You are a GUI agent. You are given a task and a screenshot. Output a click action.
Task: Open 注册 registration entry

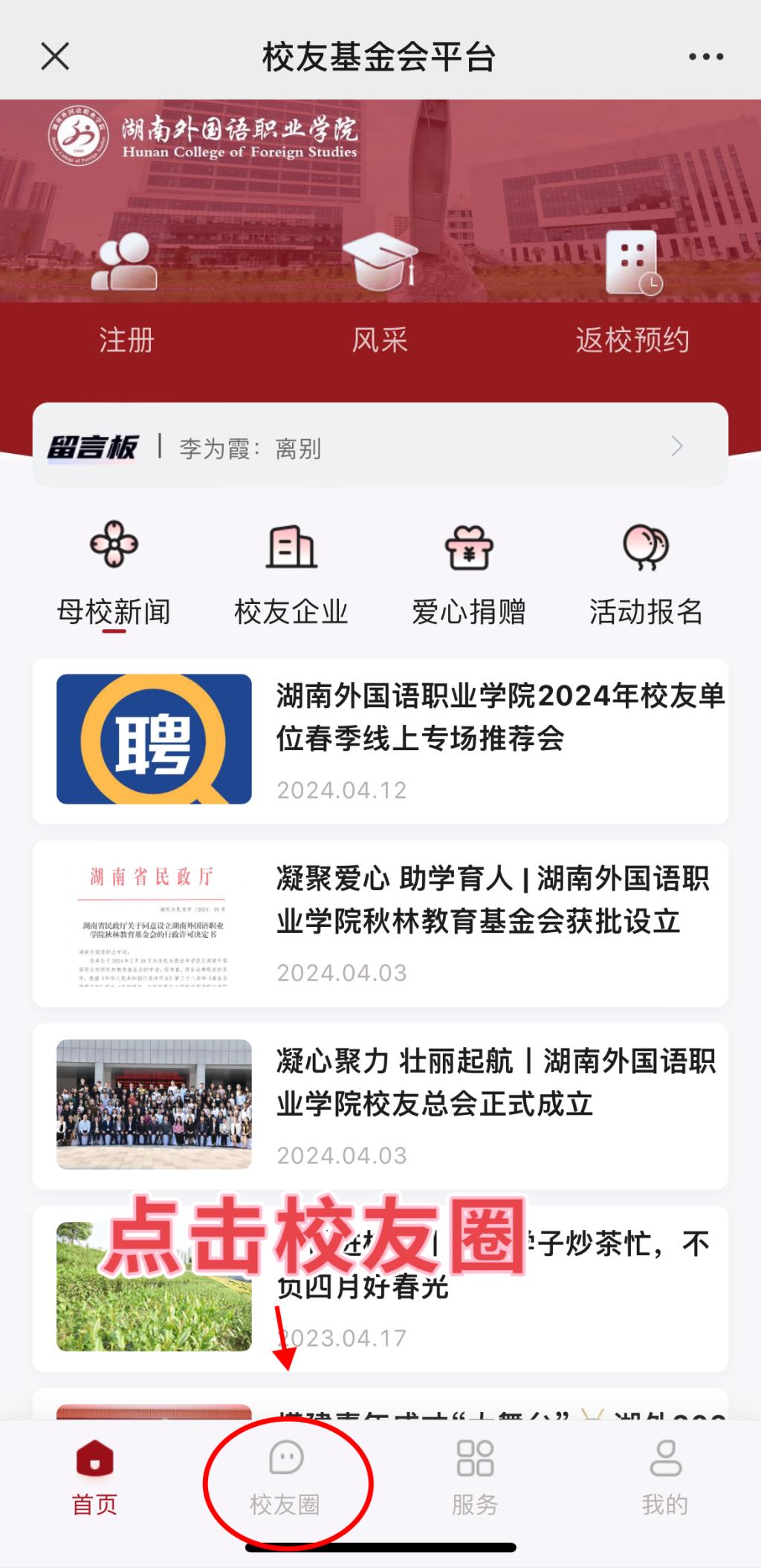tap(126, 297)
